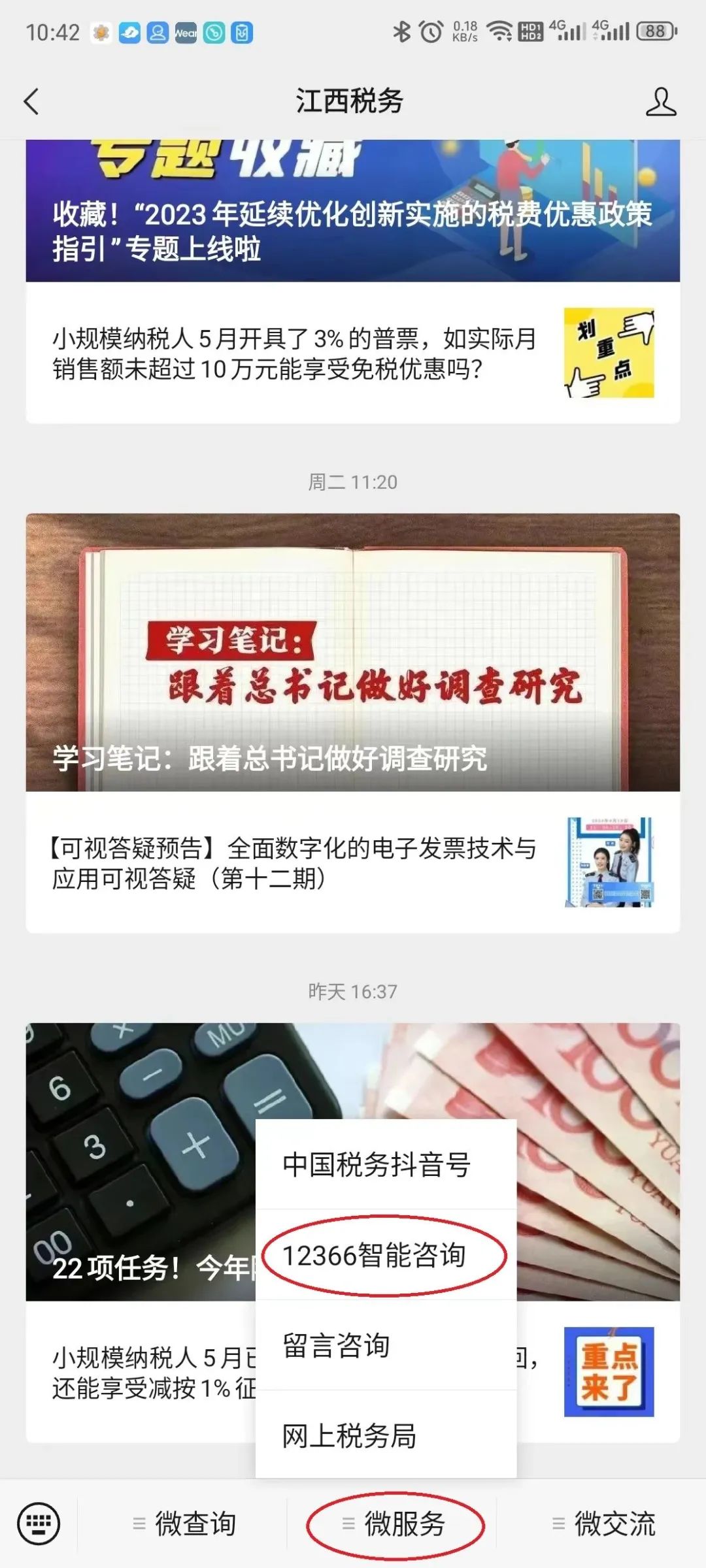This screenshot has height=1568, width=706.
Task: Open the 3% ordinary invoice tax exemption article
Action: (x=353, y=353)
